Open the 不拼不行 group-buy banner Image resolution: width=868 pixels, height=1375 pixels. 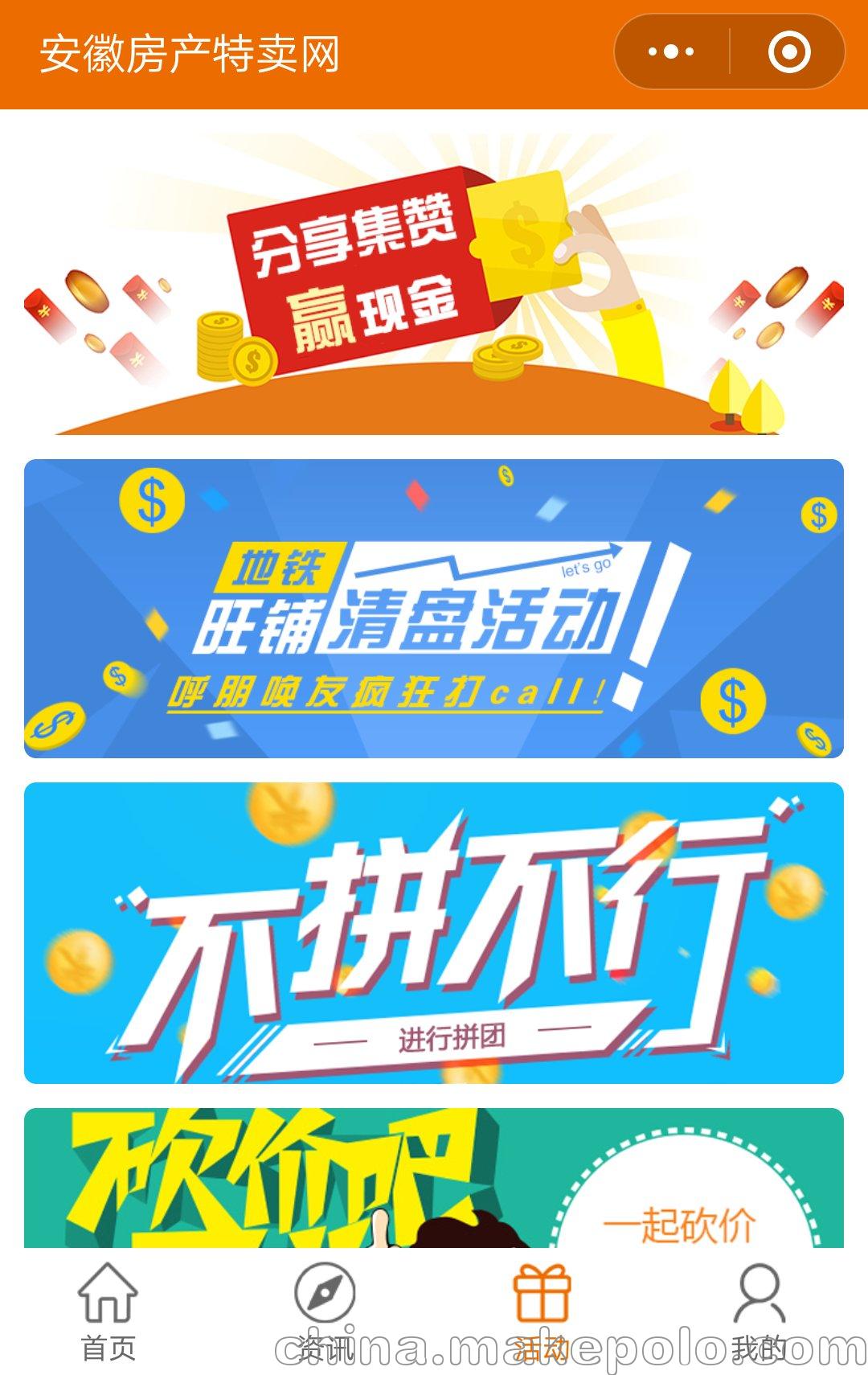(434, 934)
